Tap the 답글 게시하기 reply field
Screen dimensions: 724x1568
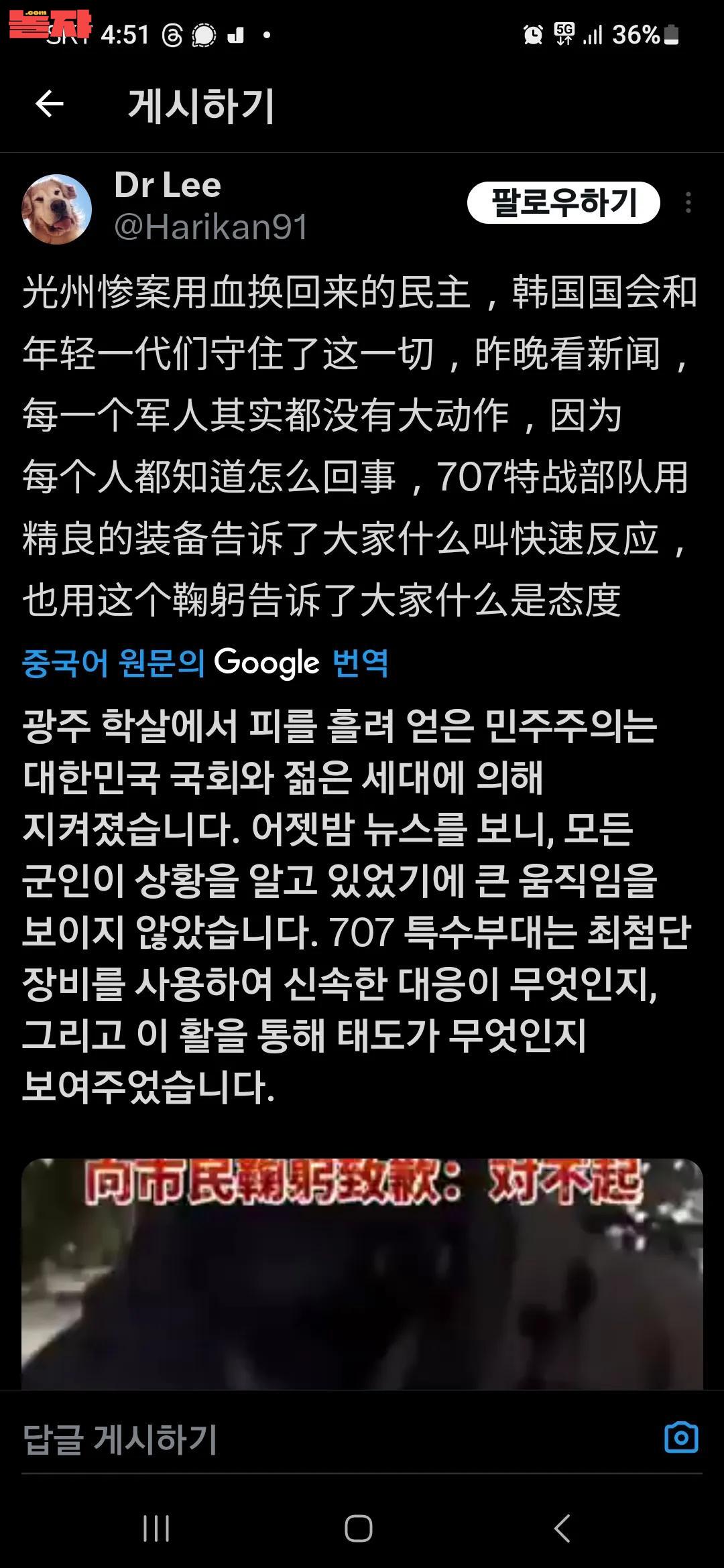[x=335, y=1439]
